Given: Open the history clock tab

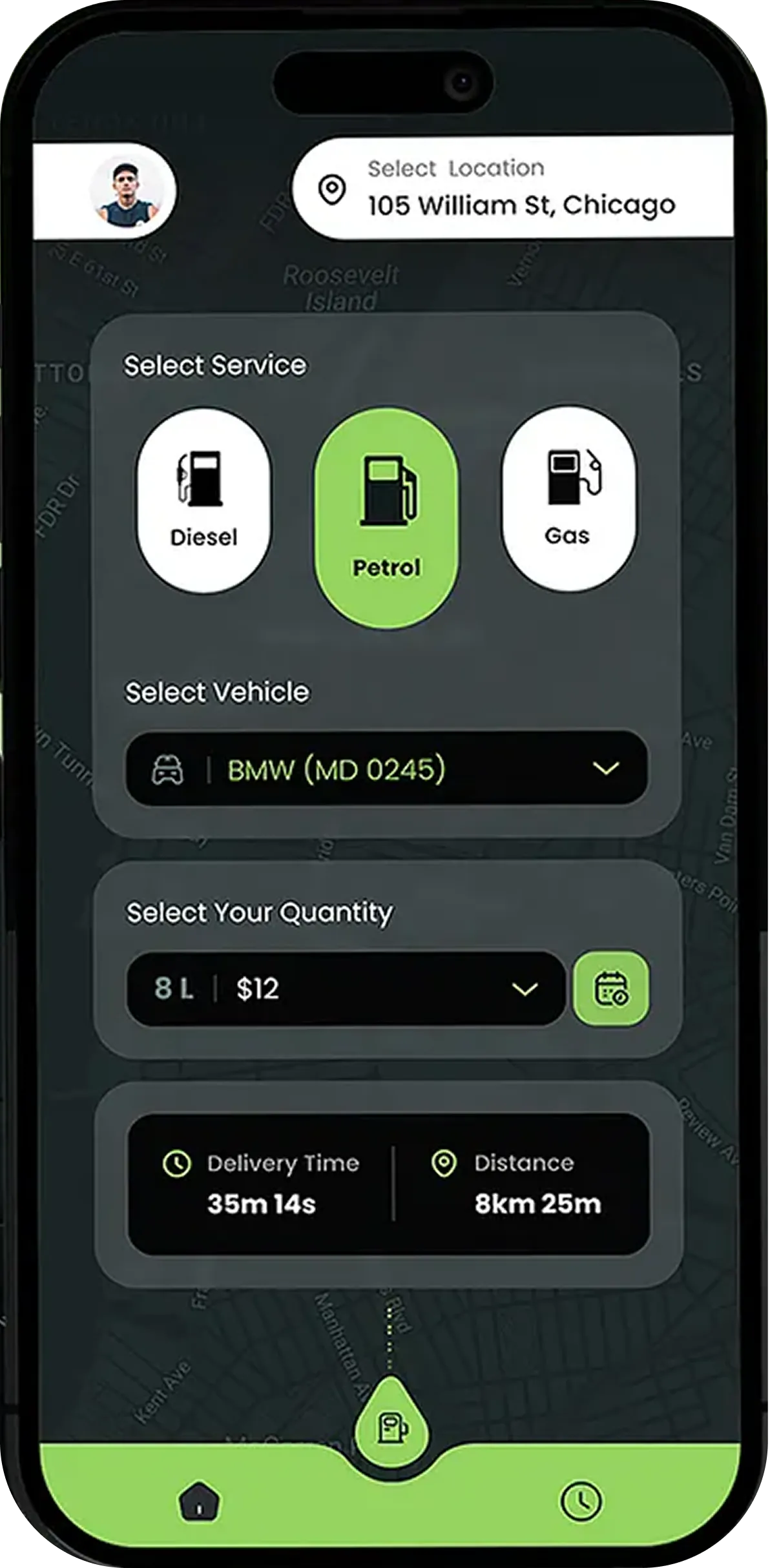Looking at the screenshot, I should point(581,1501).
